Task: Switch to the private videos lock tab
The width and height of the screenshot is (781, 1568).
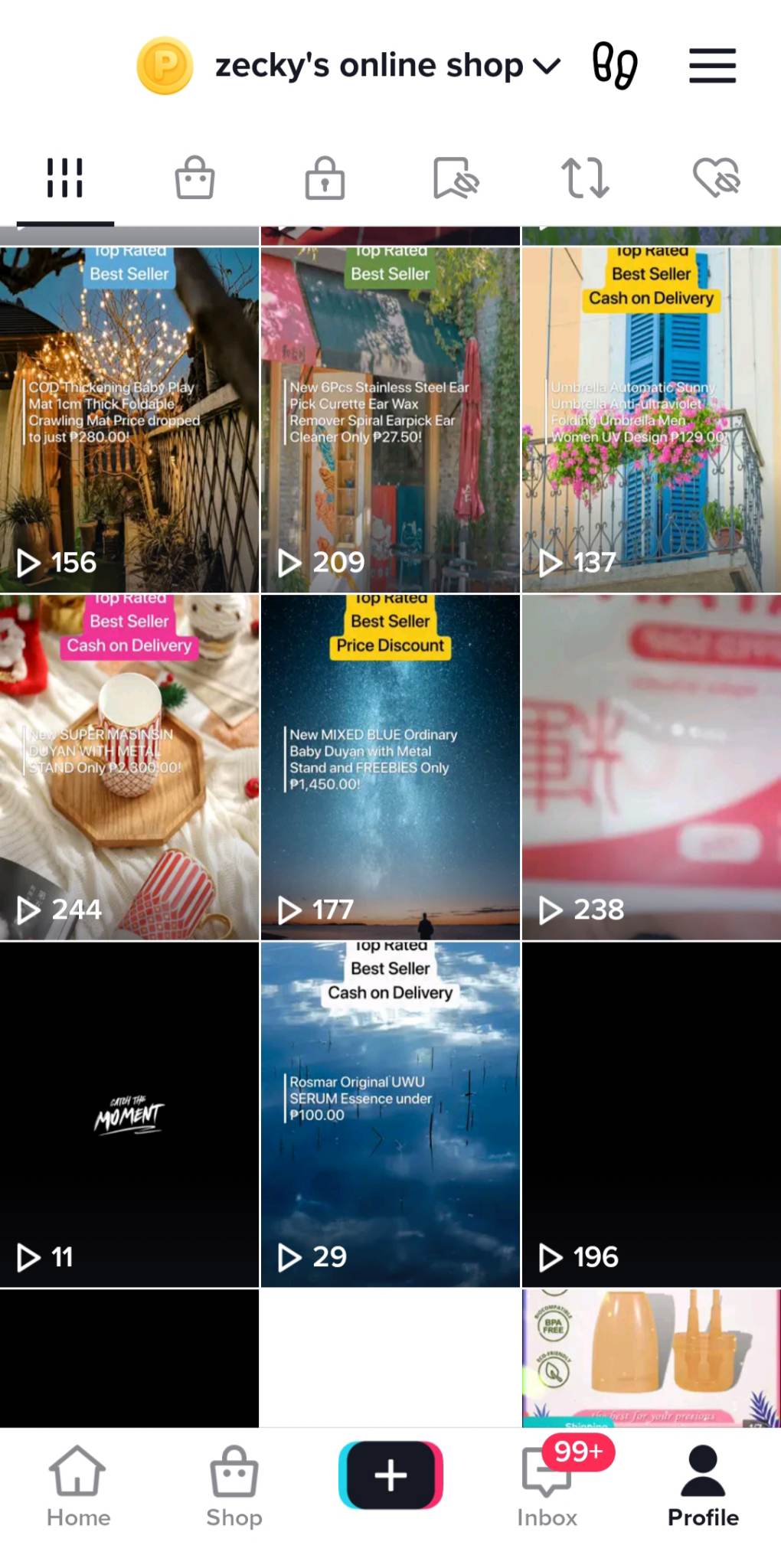Action: click(325, 178)
